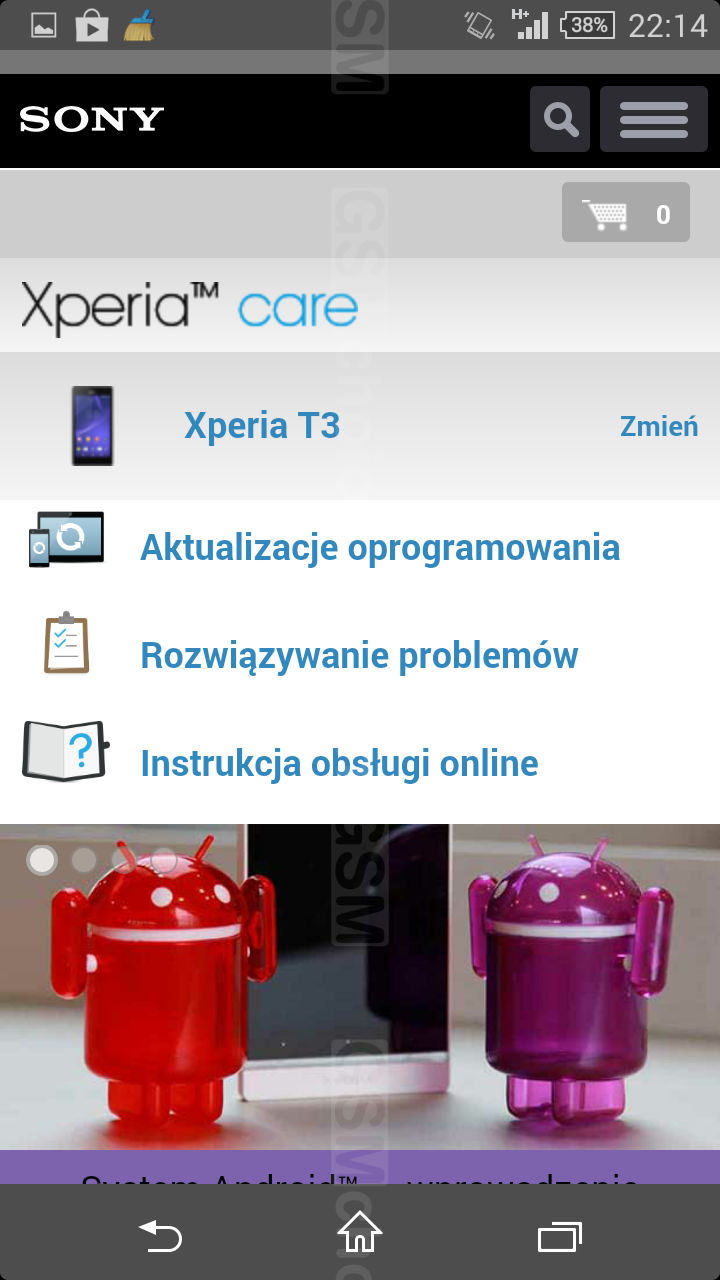720x1280 pixels.
Task: Open Instrukcja obsługi online
Action: pyautogui.click(x=339, y=763)
